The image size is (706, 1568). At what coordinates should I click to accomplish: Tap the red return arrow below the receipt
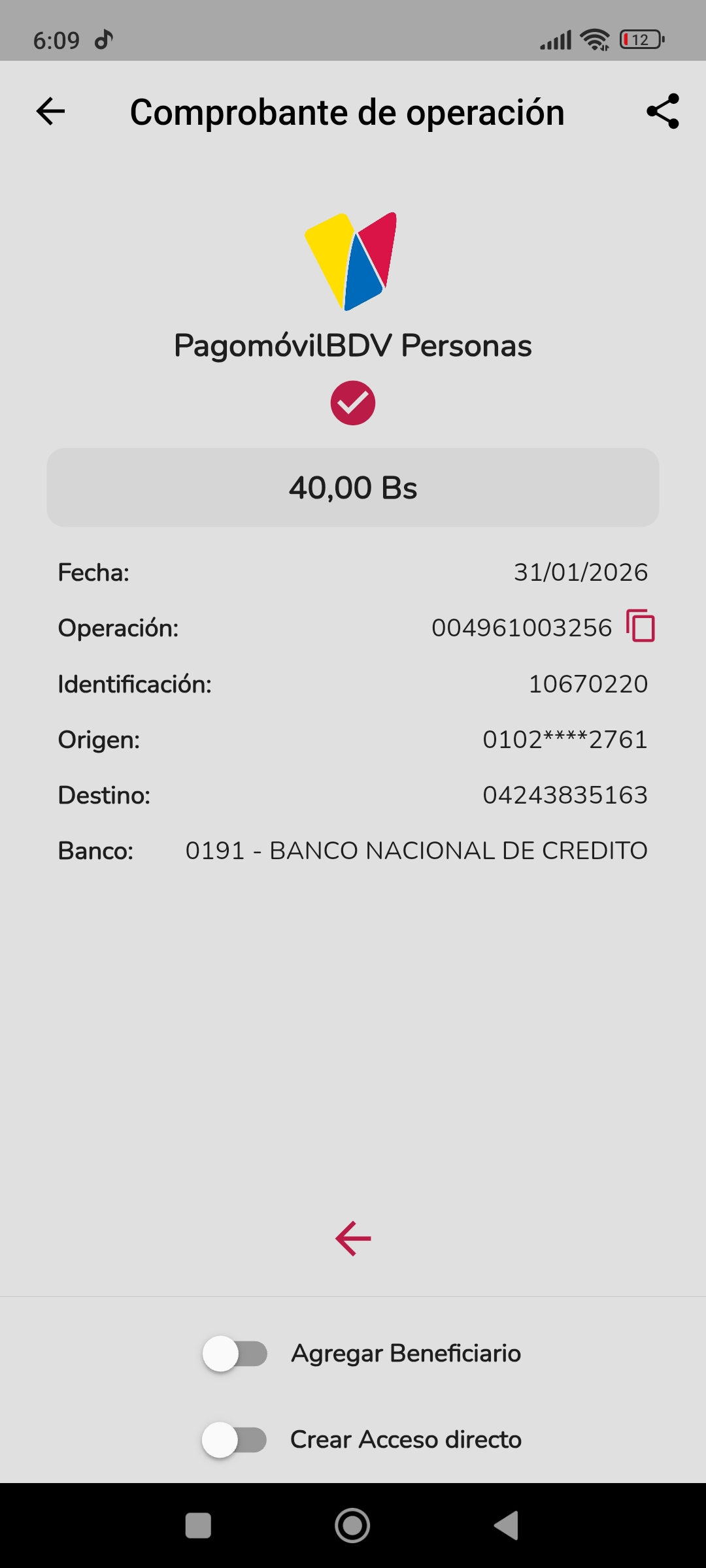click(353, 1238)
